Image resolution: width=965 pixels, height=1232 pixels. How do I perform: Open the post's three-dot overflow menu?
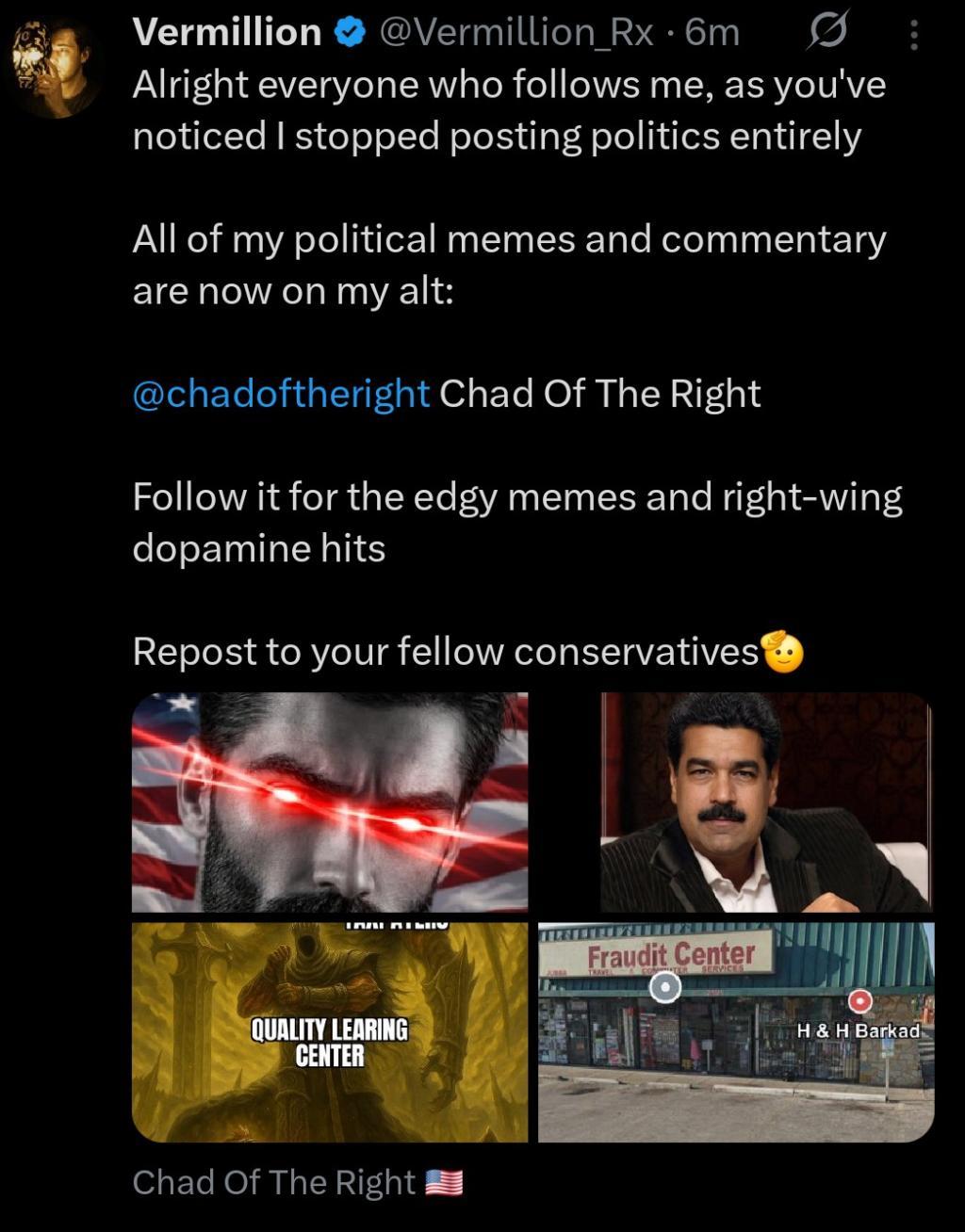tap(912, 36)
